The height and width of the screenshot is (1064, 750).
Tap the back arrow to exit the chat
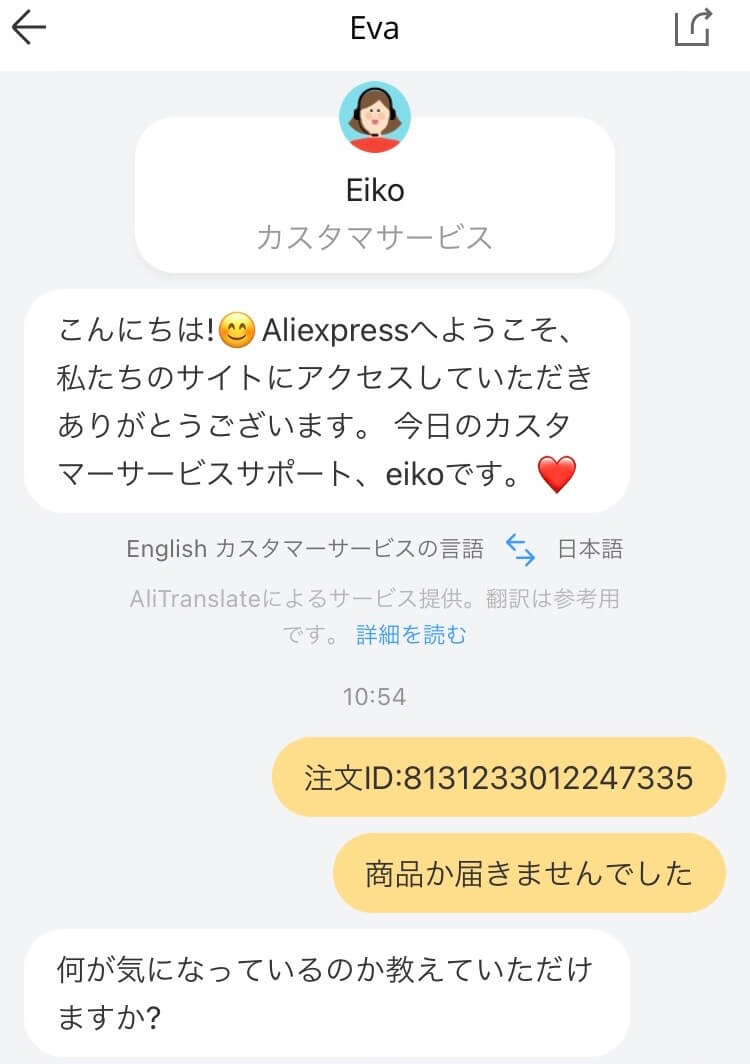coord(30,28)
